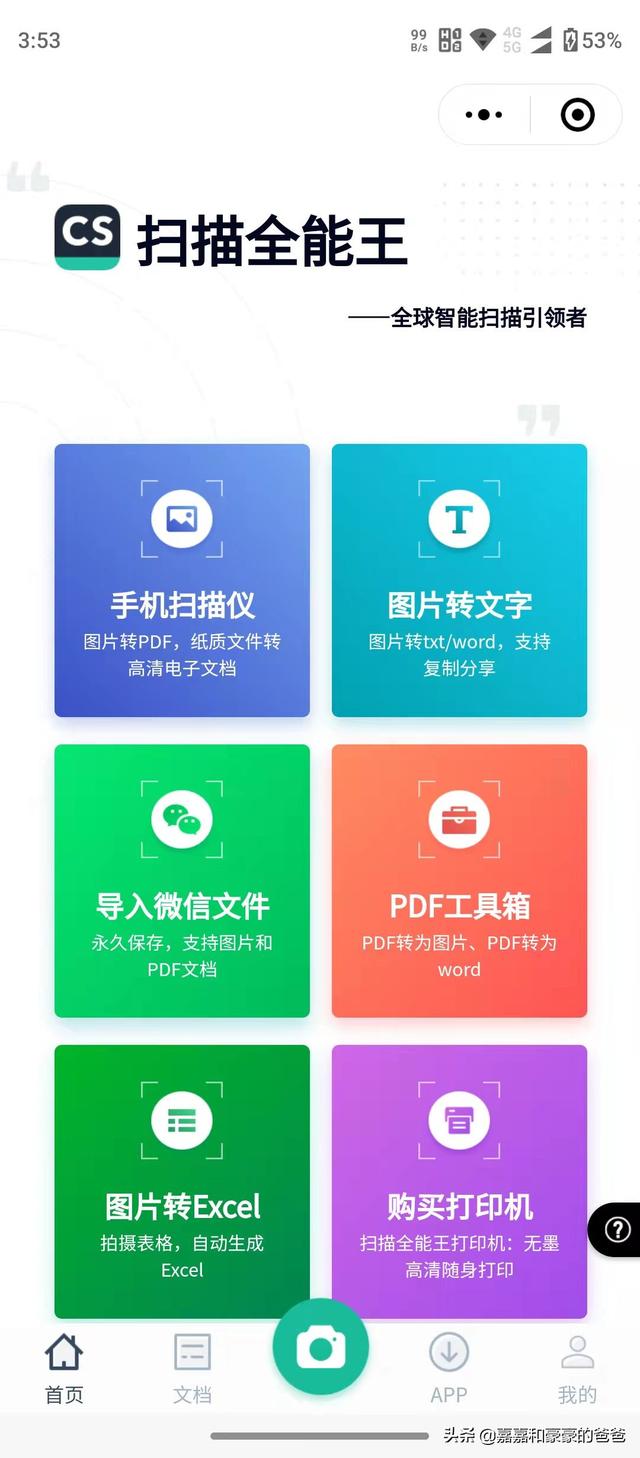Choose the 图片转Excel card

pyautogui.click(x=182, y=1181)
